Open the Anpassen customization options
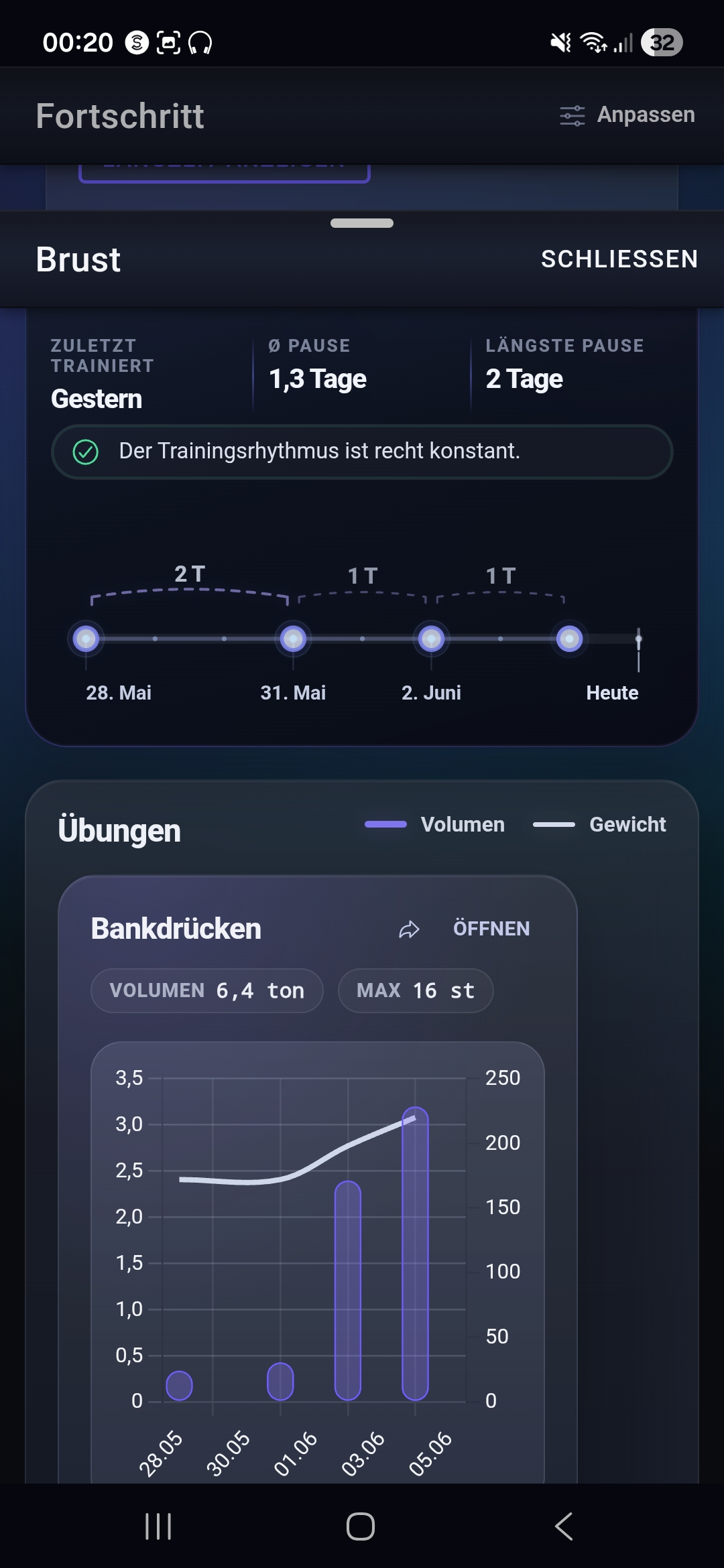The width and height of the screenshot is (724, 1568). pos(627,115)
